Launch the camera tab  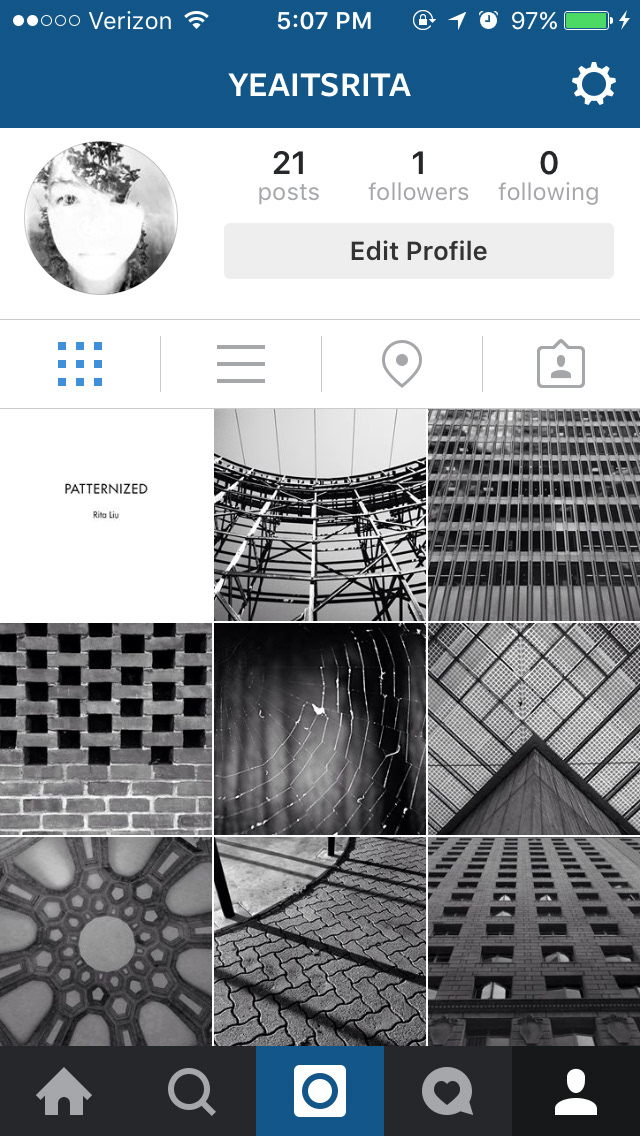point(320,1091)
